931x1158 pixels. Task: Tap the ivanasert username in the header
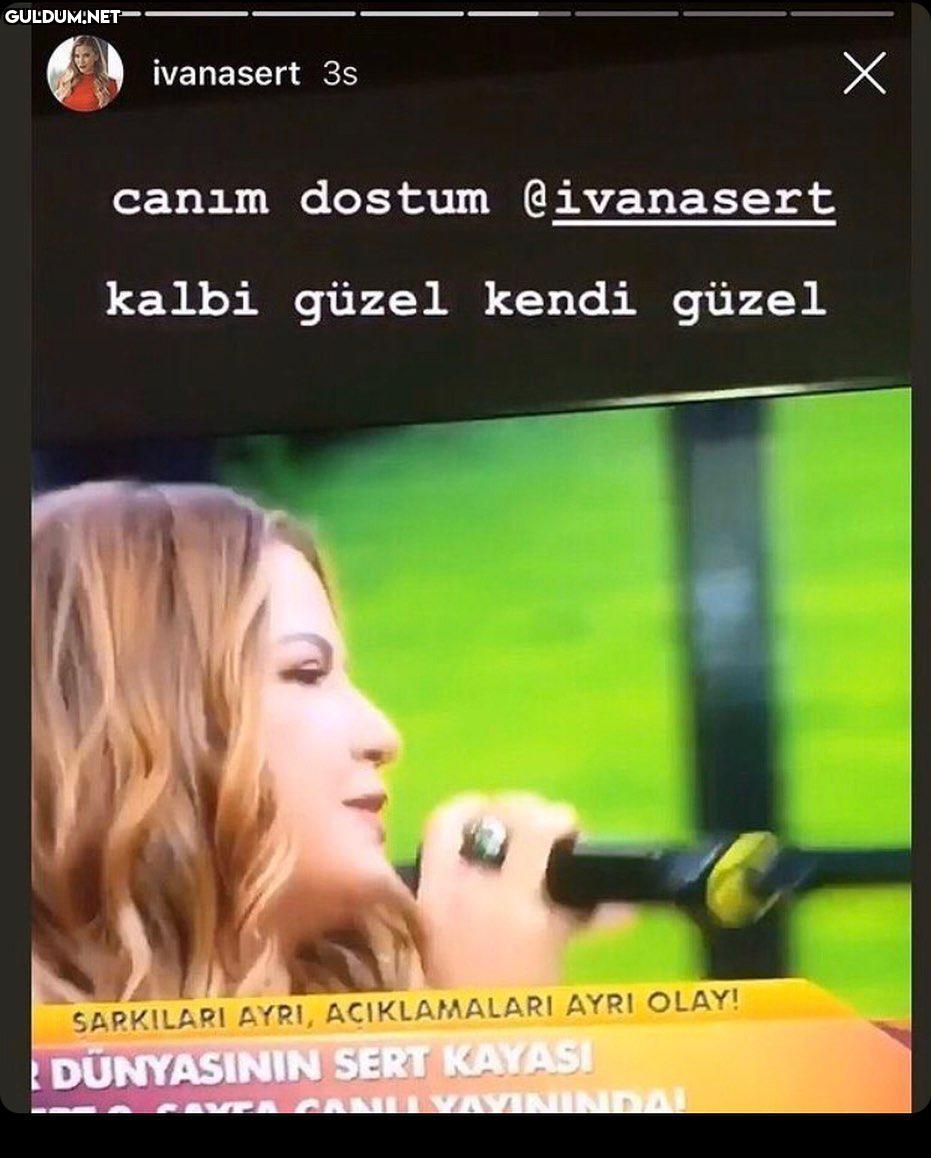pos(226,74)
